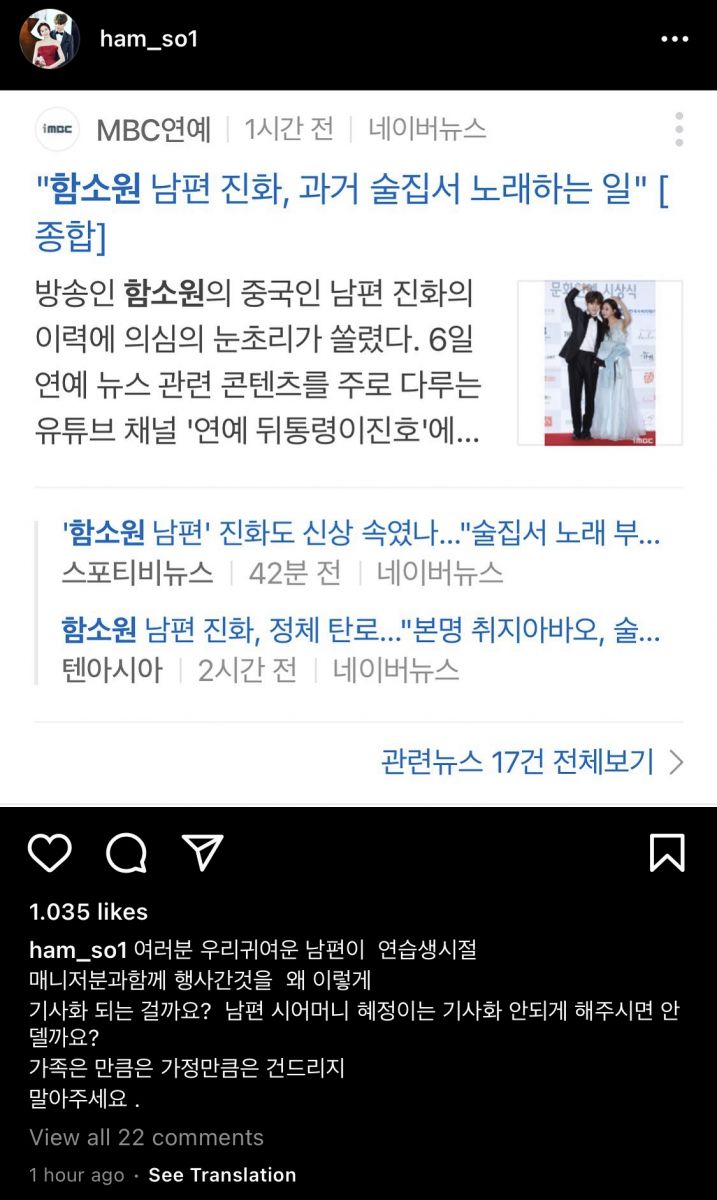Share the post via paper plane icon
The height and width of the screenshot is (1200, 717).
point(203,852)
